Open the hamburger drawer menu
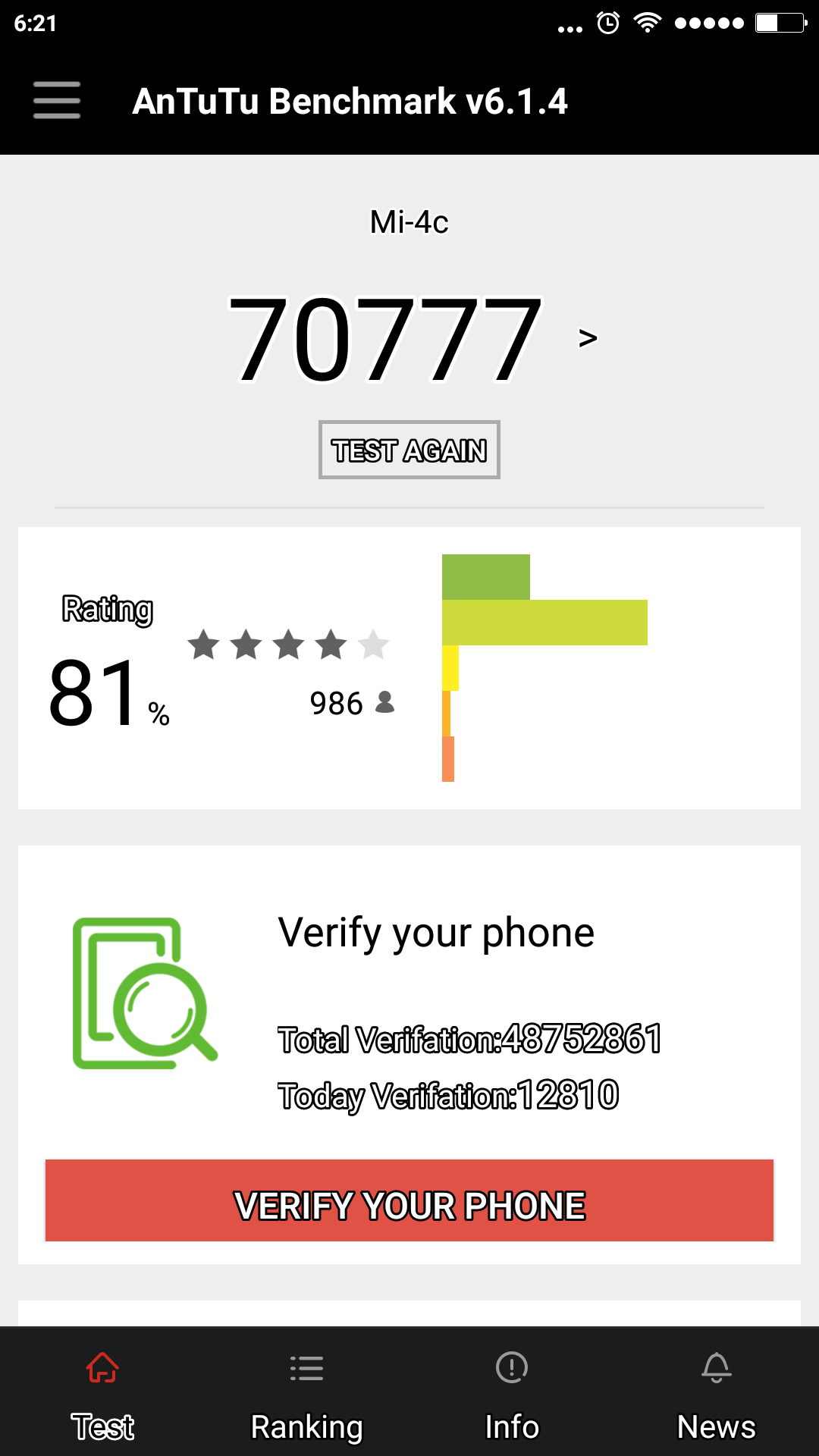The height and width of the screenshot is (1456, 819). coord(57,100)
